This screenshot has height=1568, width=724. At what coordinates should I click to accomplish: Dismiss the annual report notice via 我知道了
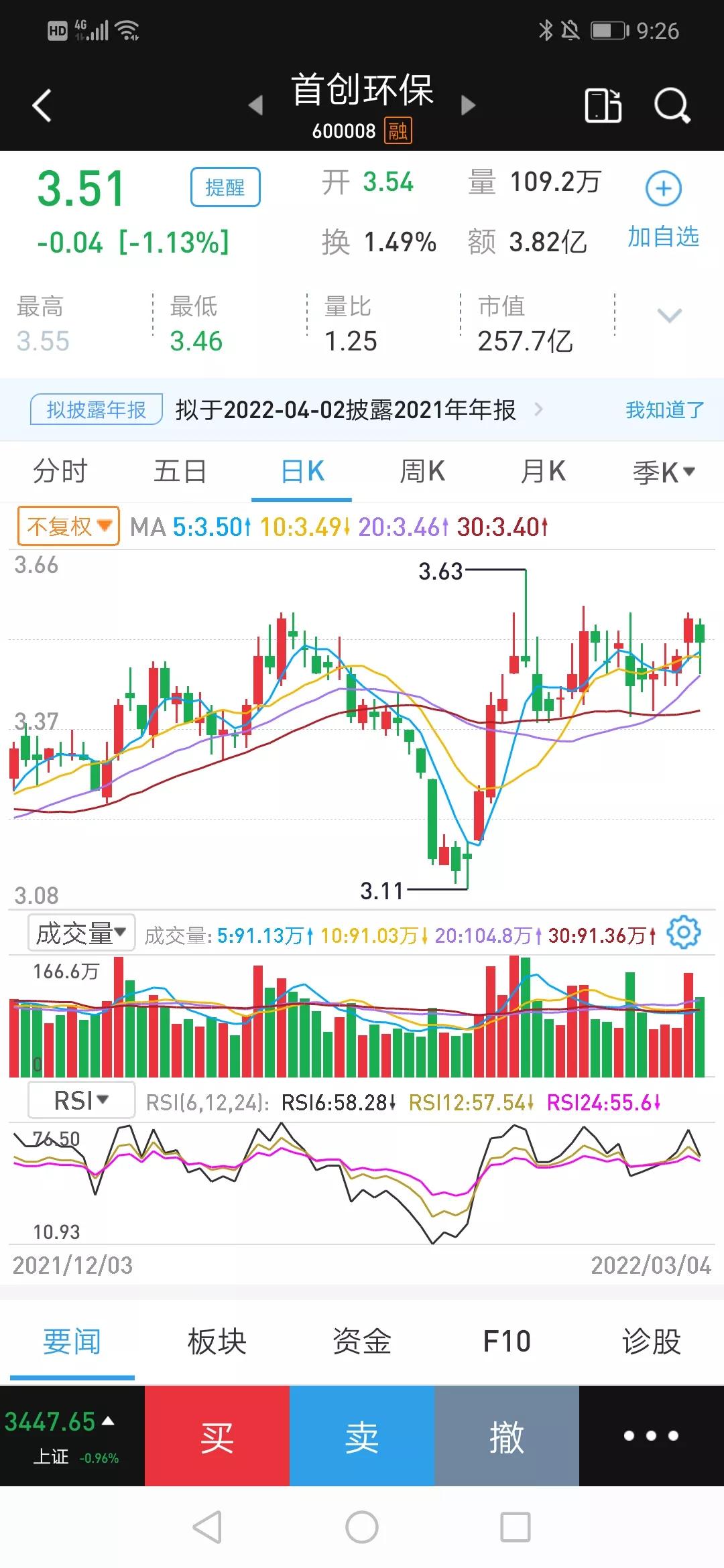[x=662, y=410]
